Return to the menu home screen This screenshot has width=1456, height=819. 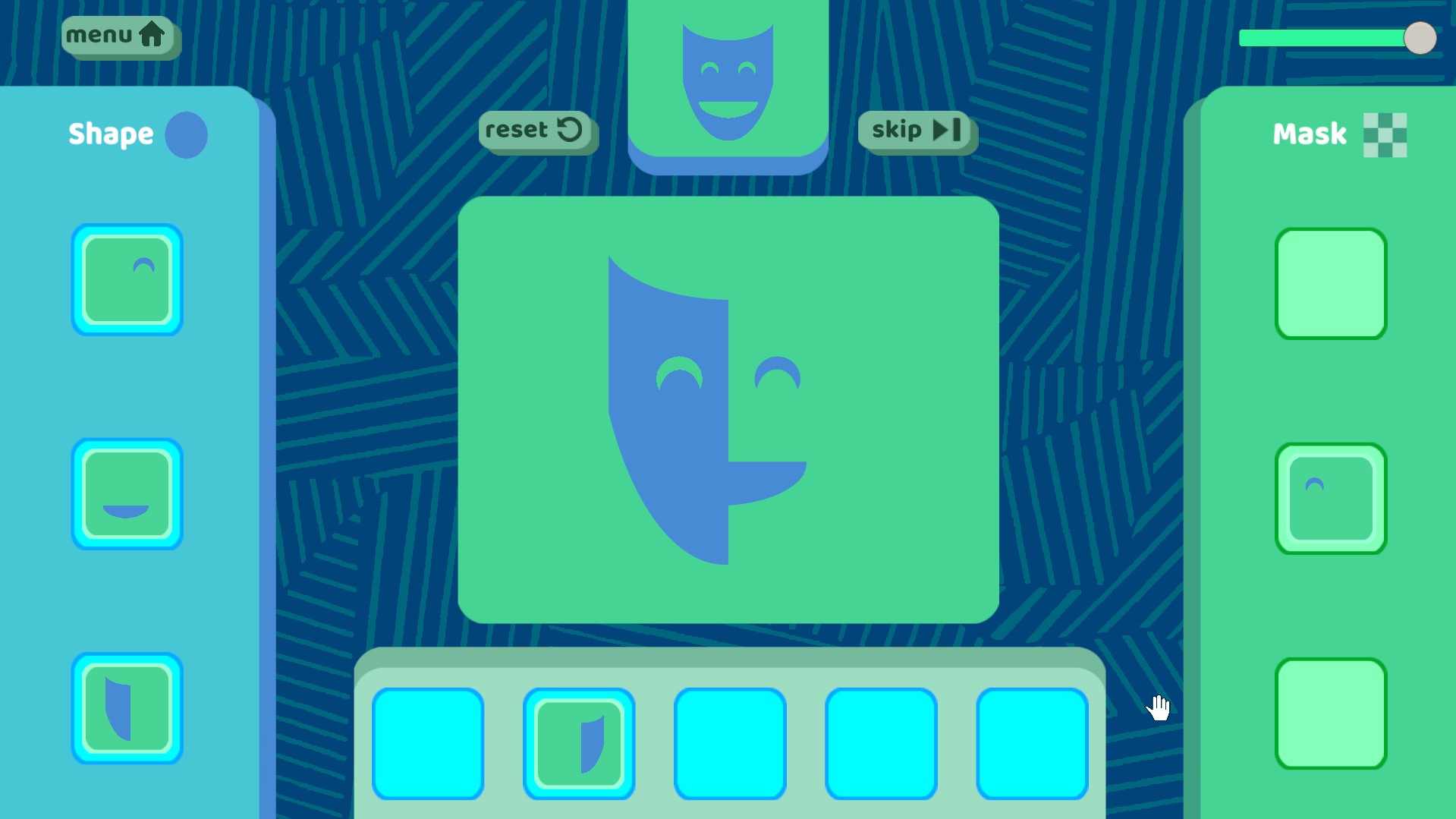click(117, 35)
